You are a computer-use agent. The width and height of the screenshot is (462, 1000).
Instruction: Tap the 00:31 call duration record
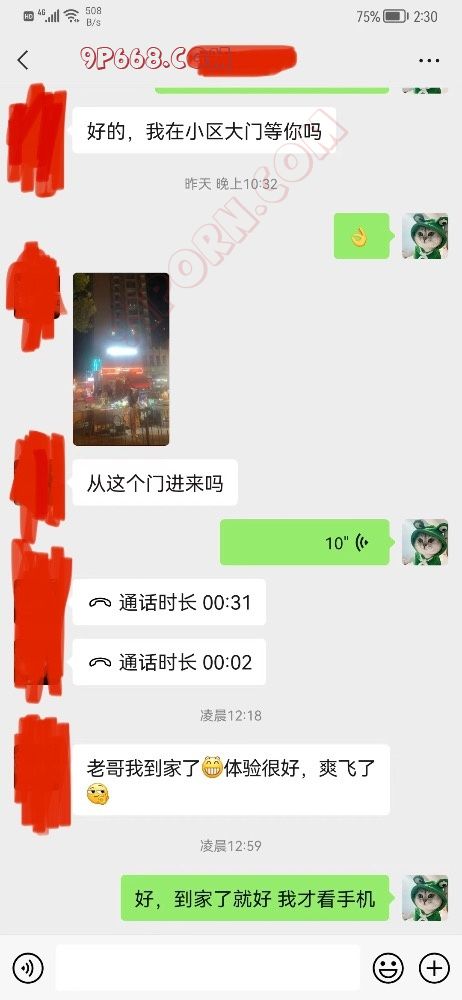click(169, 602)
